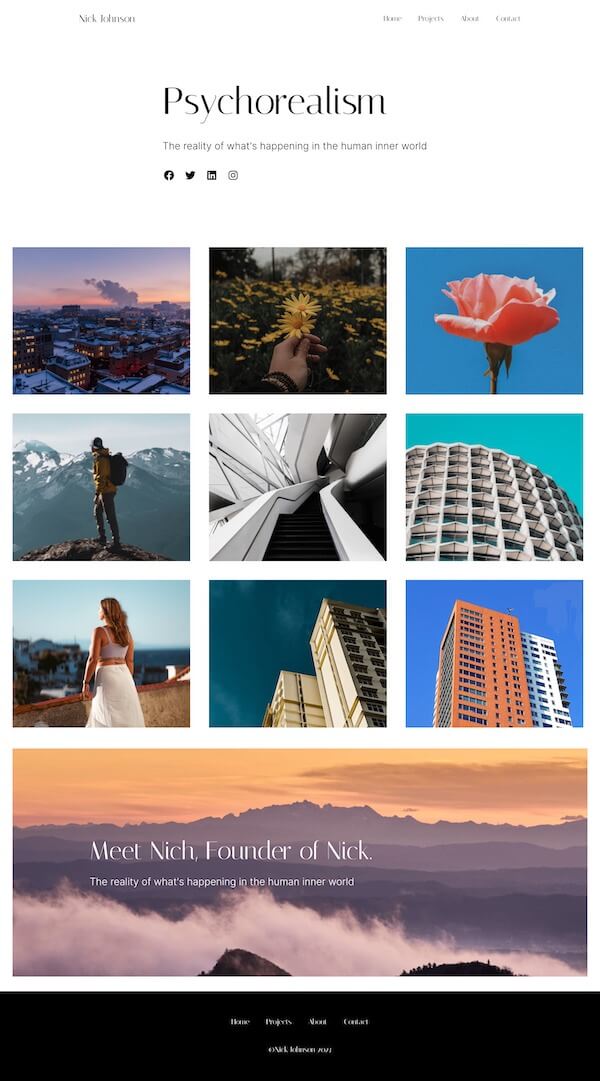Image resolution: width=600 pixels, height=1081 pixels.
Task: Open the curved balcony building photo
Action: click(494, 487)
